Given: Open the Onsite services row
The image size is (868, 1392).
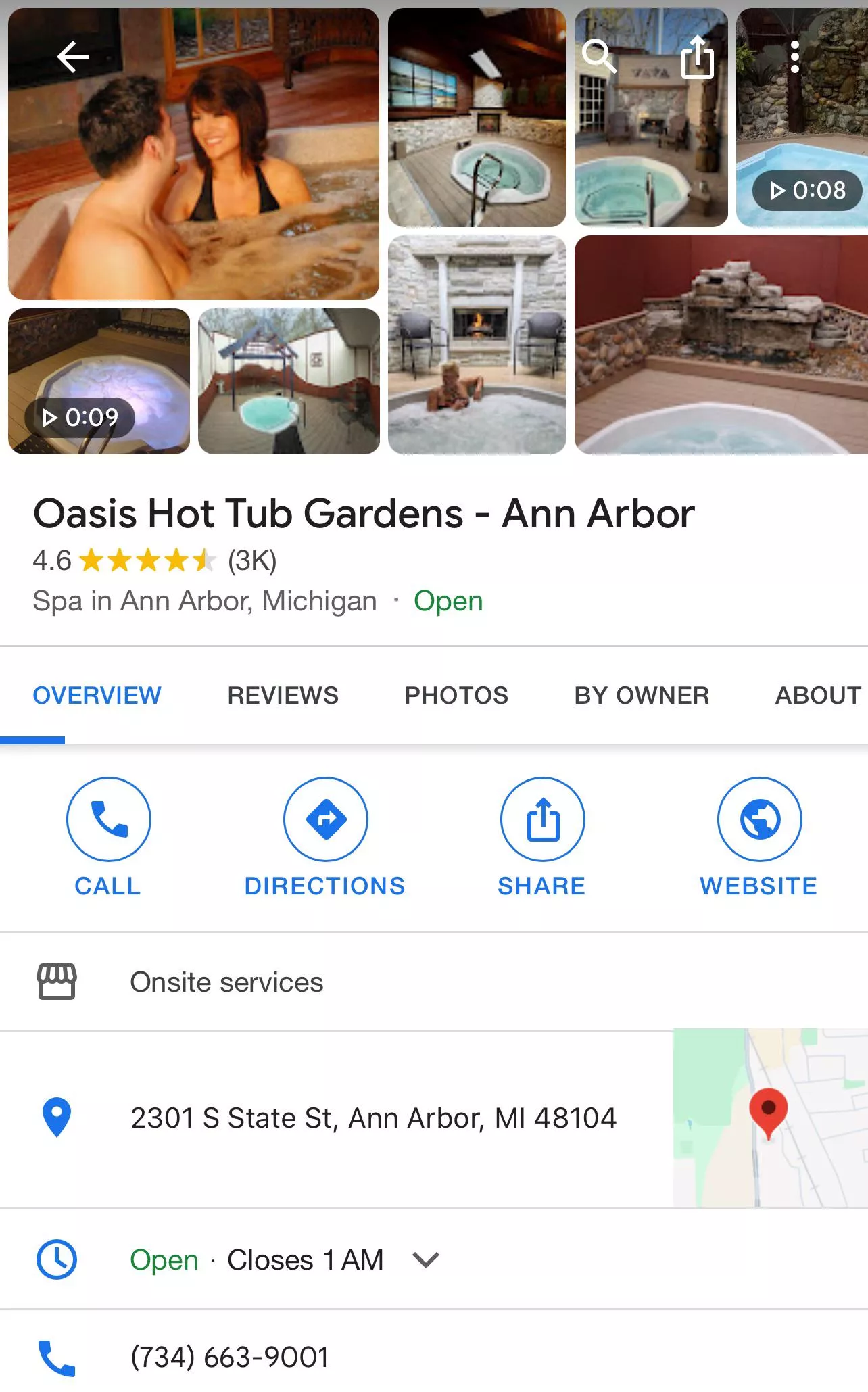Looking at the screenshot, I should (226, 982).
